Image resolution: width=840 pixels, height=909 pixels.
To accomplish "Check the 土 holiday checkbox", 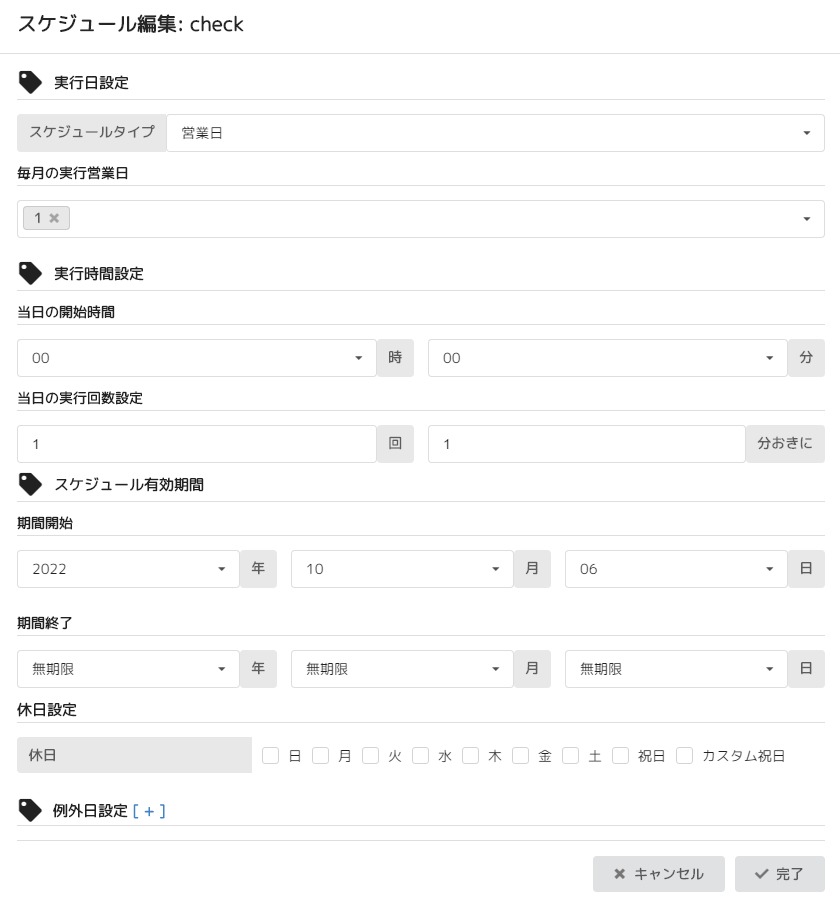I will point(571,756).
